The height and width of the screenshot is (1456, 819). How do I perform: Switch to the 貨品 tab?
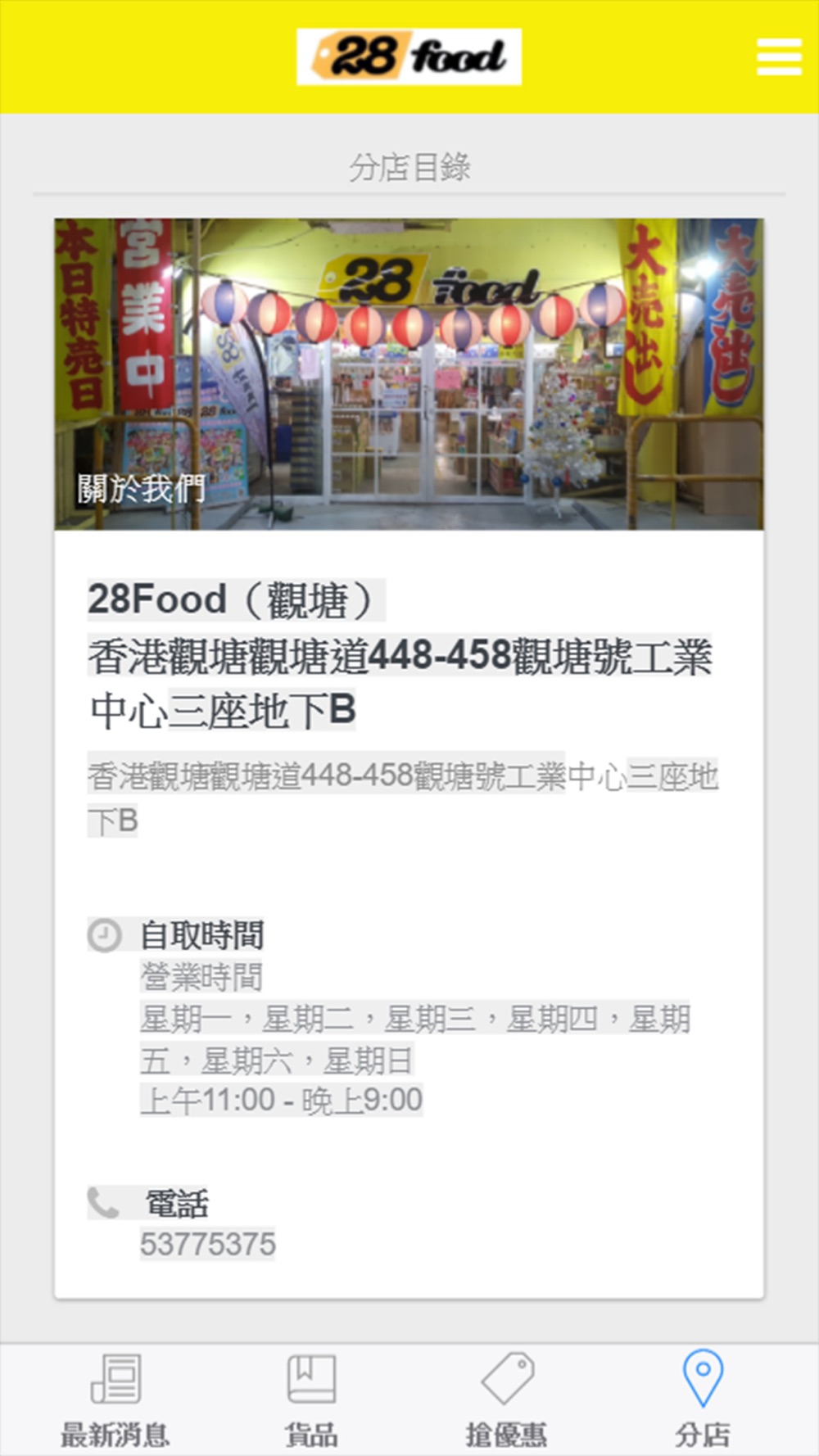click(x=311, y=1400)
